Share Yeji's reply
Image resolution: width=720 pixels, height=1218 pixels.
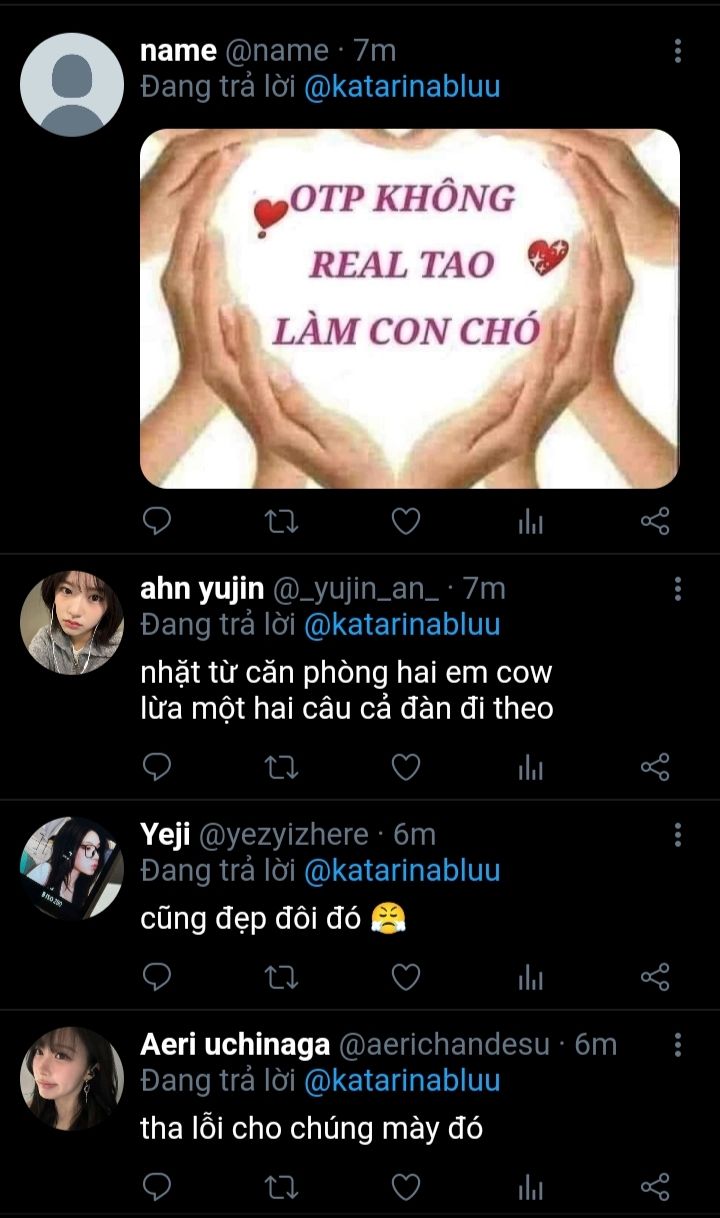[x=654, y=977]
